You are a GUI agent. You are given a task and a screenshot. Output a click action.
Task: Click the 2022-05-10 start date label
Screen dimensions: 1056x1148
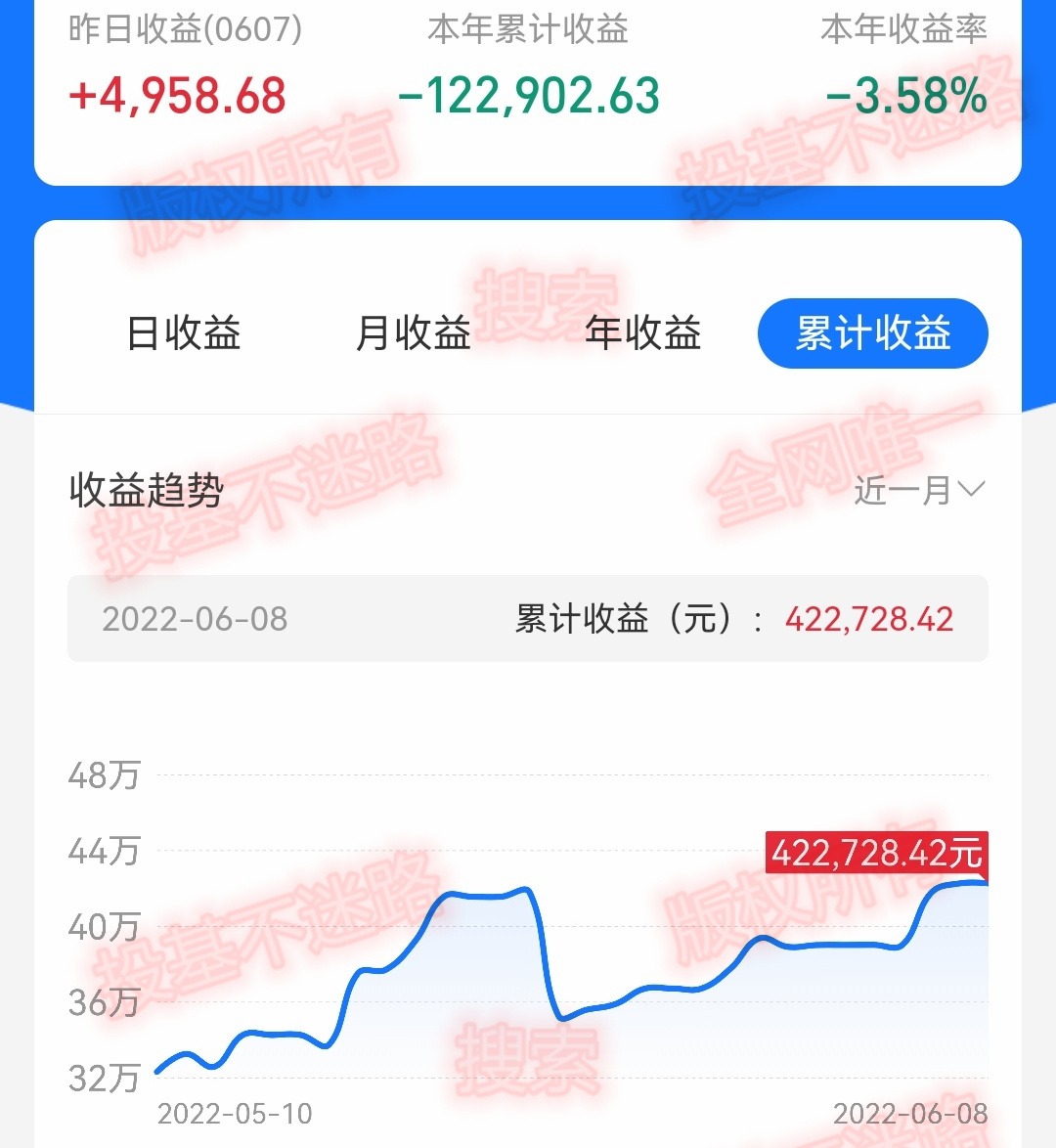point(235,1114)
